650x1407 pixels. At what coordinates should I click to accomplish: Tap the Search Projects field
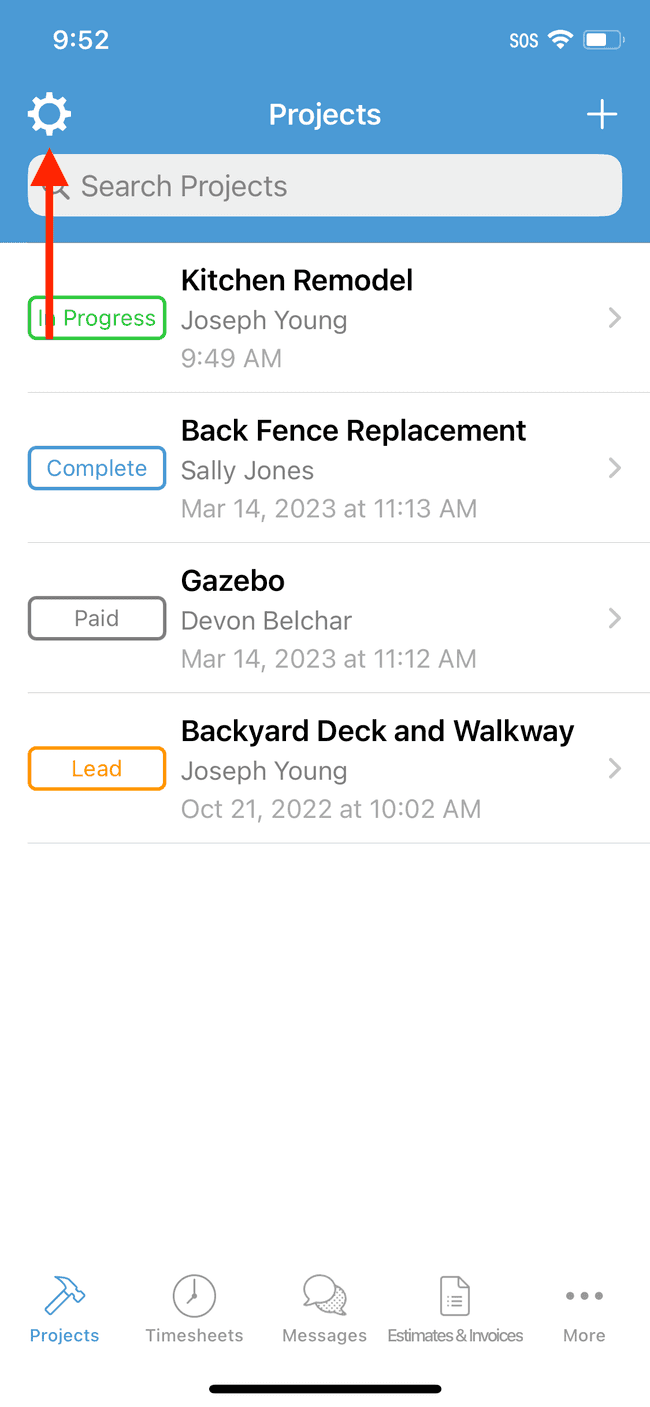[x=325, y=186]
